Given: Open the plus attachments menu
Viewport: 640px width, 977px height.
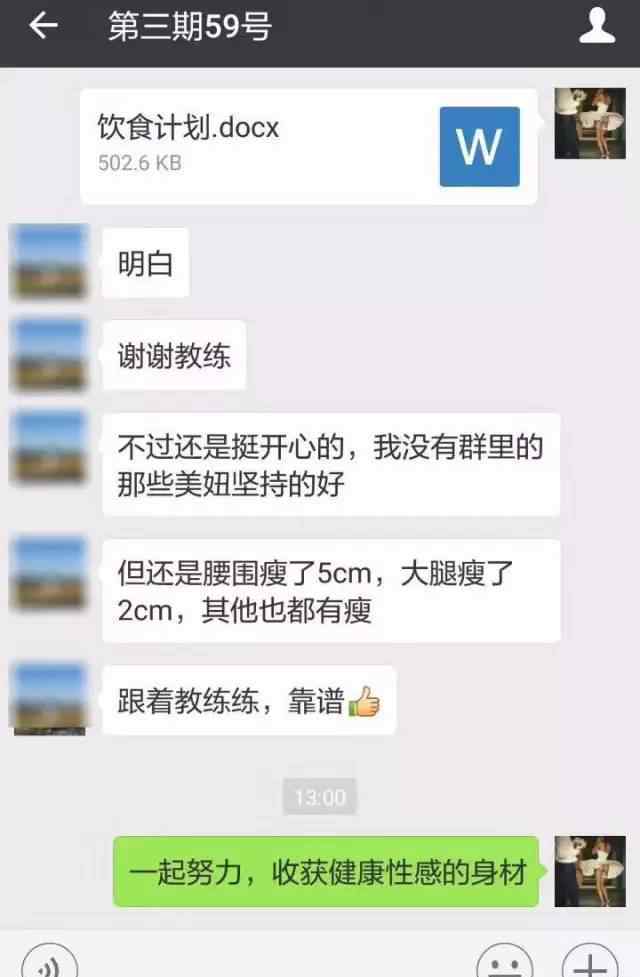Looking at the screenshot, I should 590,964.
